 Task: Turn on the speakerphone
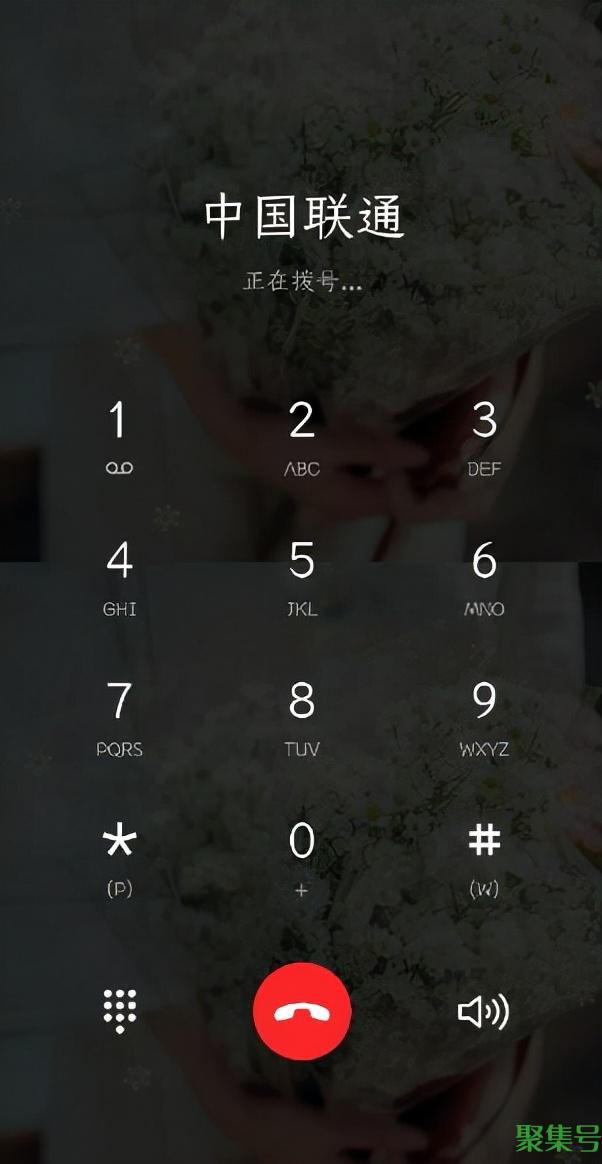click(483, 1012)
